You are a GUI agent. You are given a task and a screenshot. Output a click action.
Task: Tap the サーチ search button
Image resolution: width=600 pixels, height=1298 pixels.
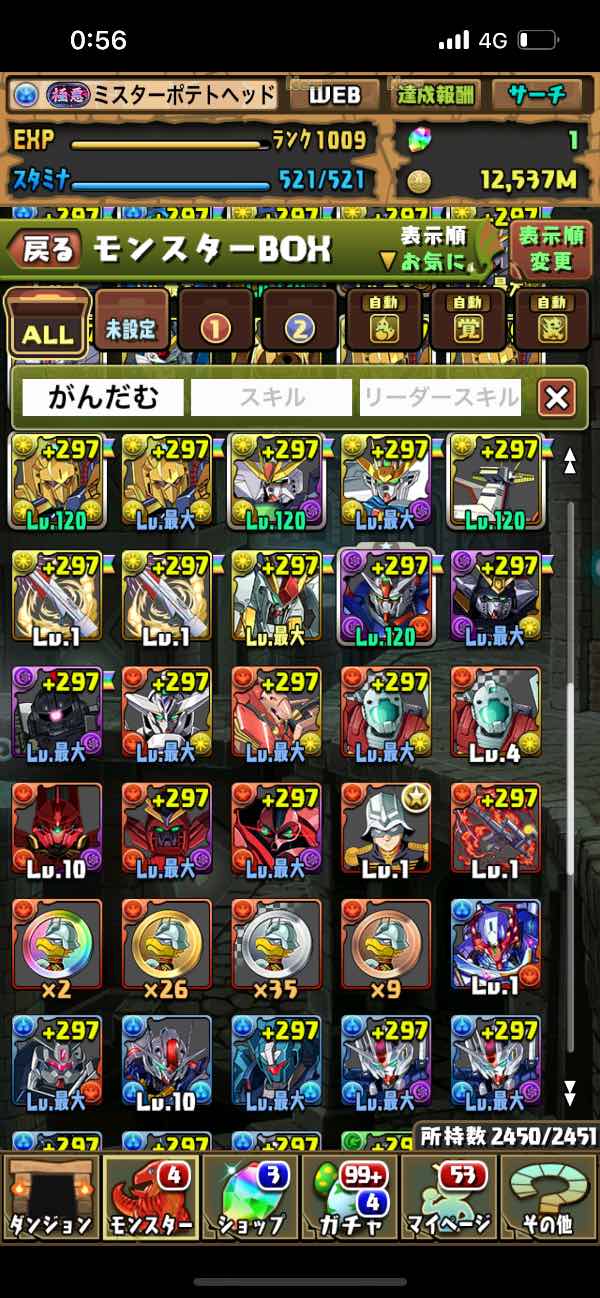click(538, 95)
